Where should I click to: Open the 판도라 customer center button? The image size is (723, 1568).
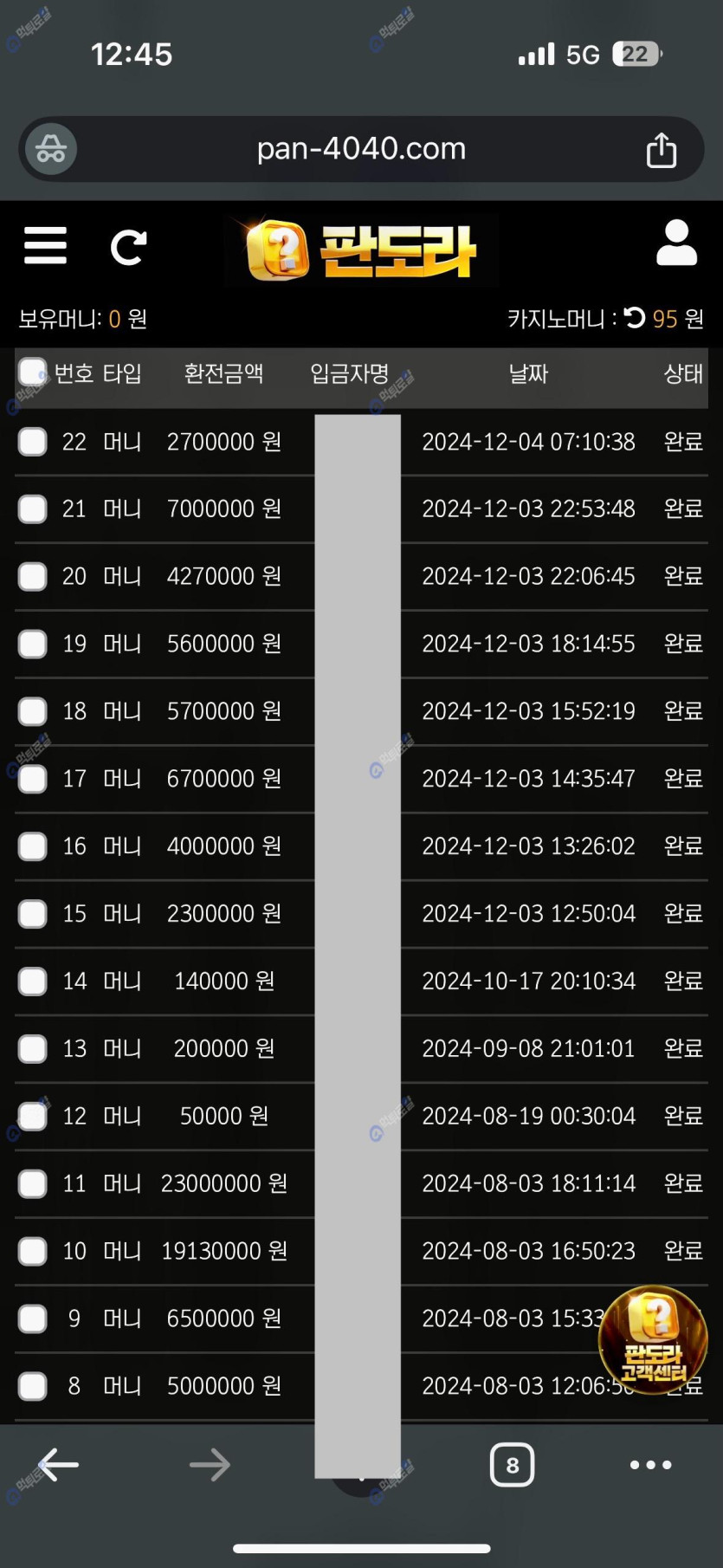[x=653, y=1339]
